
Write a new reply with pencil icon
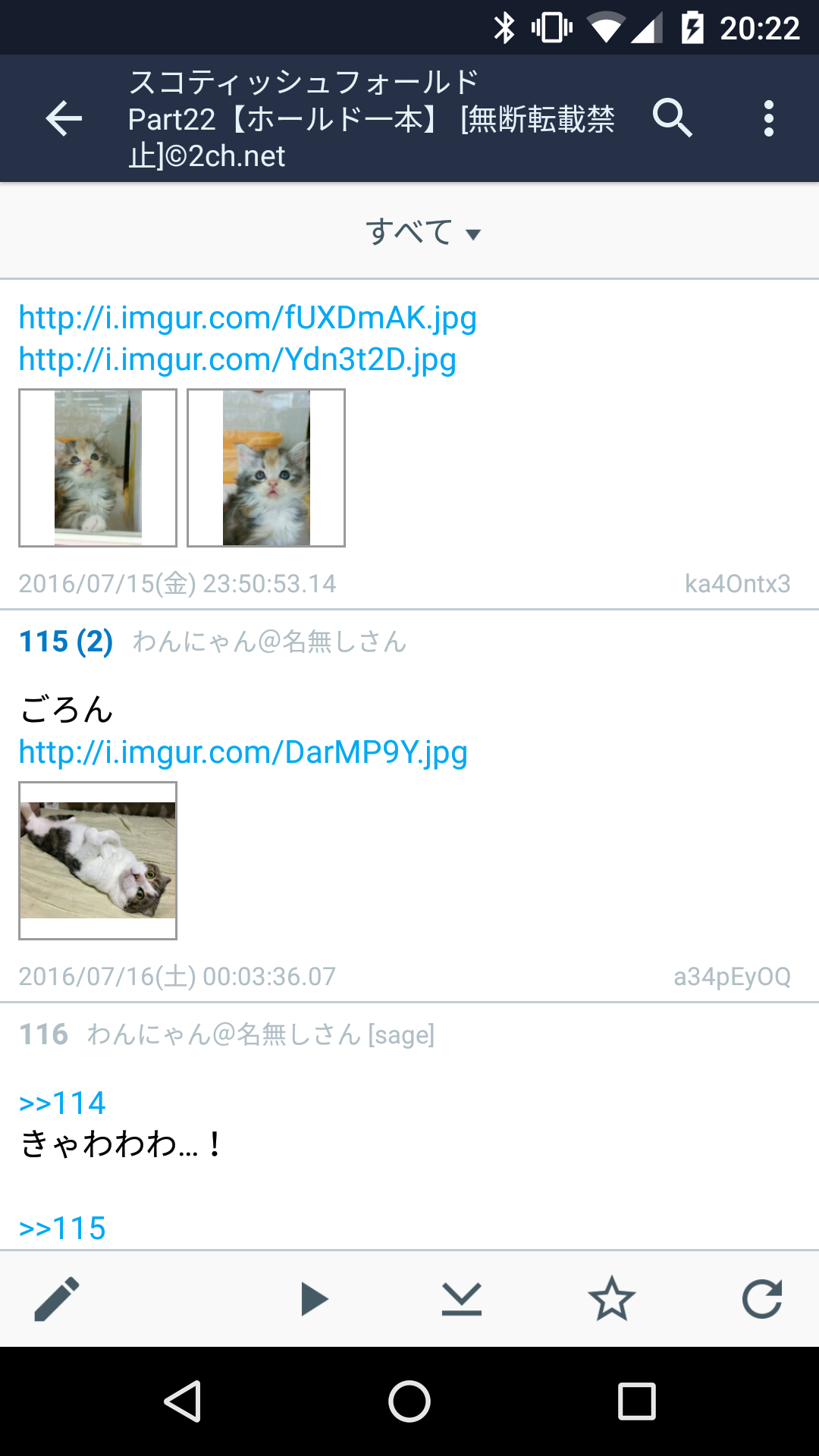(57, 1299)
